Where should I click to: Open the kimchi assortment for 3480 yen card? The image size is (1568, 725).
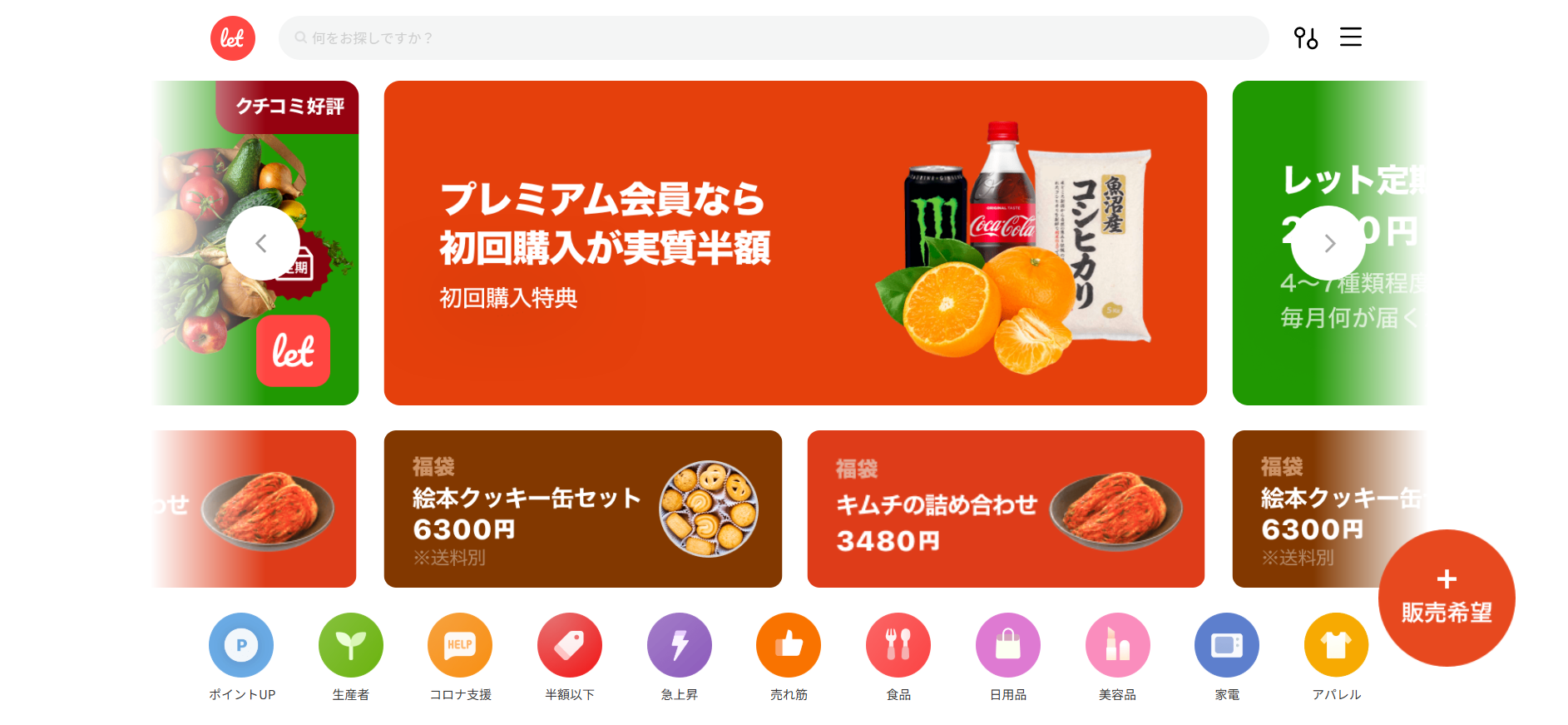tap(1005, 509)
